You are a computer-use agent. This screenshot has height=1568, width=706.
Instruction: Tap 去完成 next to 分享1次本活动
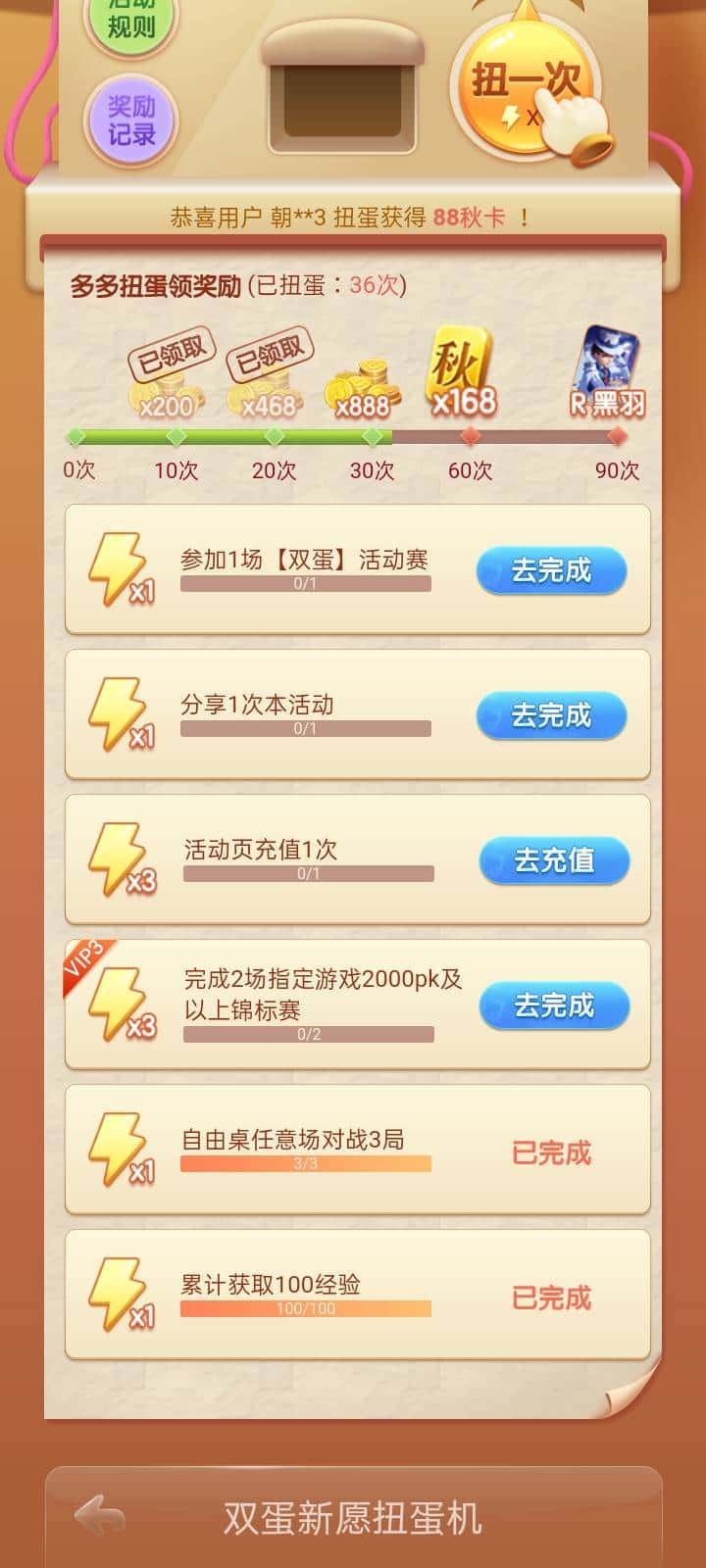(x=552, y=715)
